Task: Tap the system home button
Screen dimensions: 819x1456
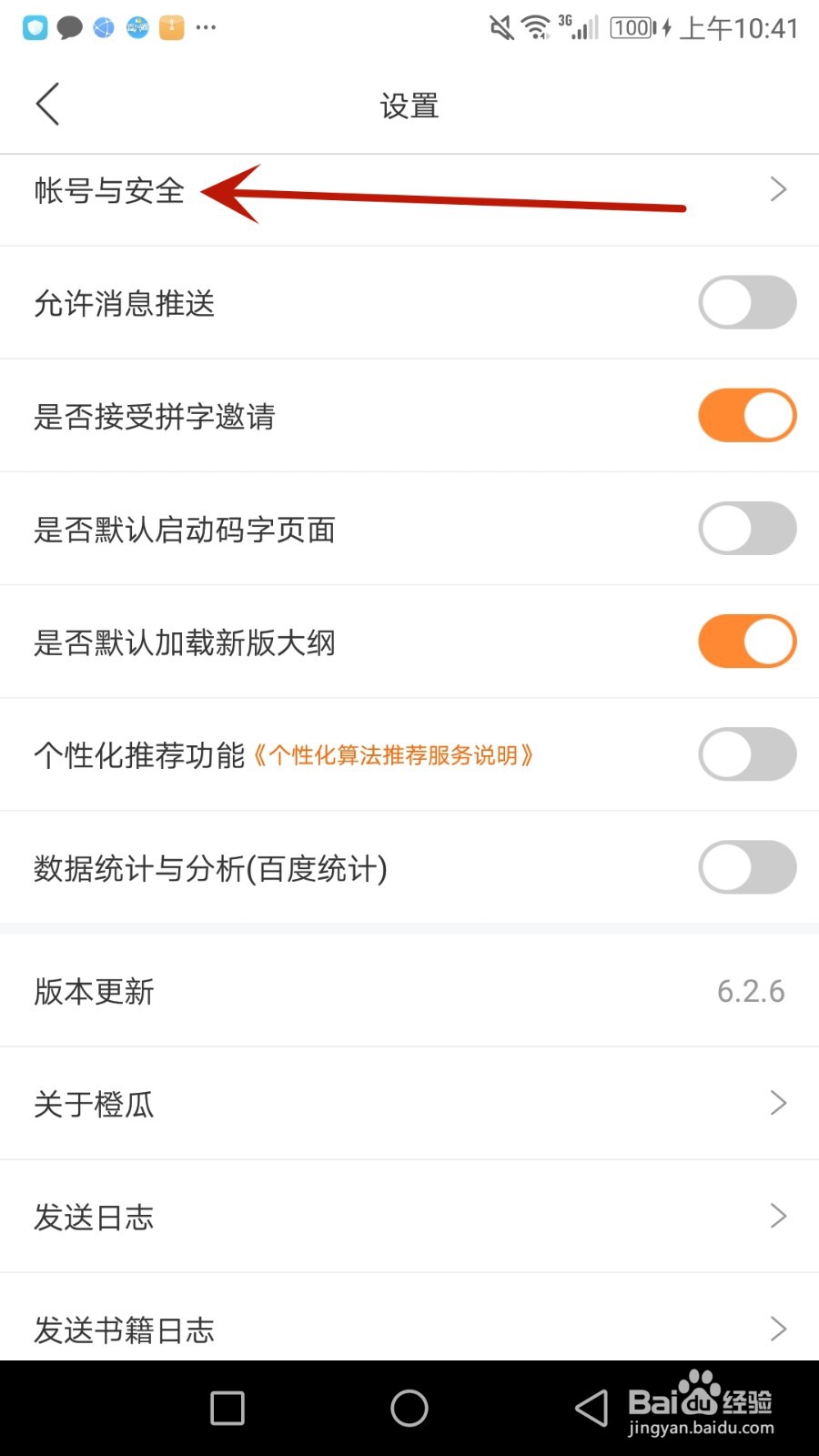Action: pos(409,1409)
